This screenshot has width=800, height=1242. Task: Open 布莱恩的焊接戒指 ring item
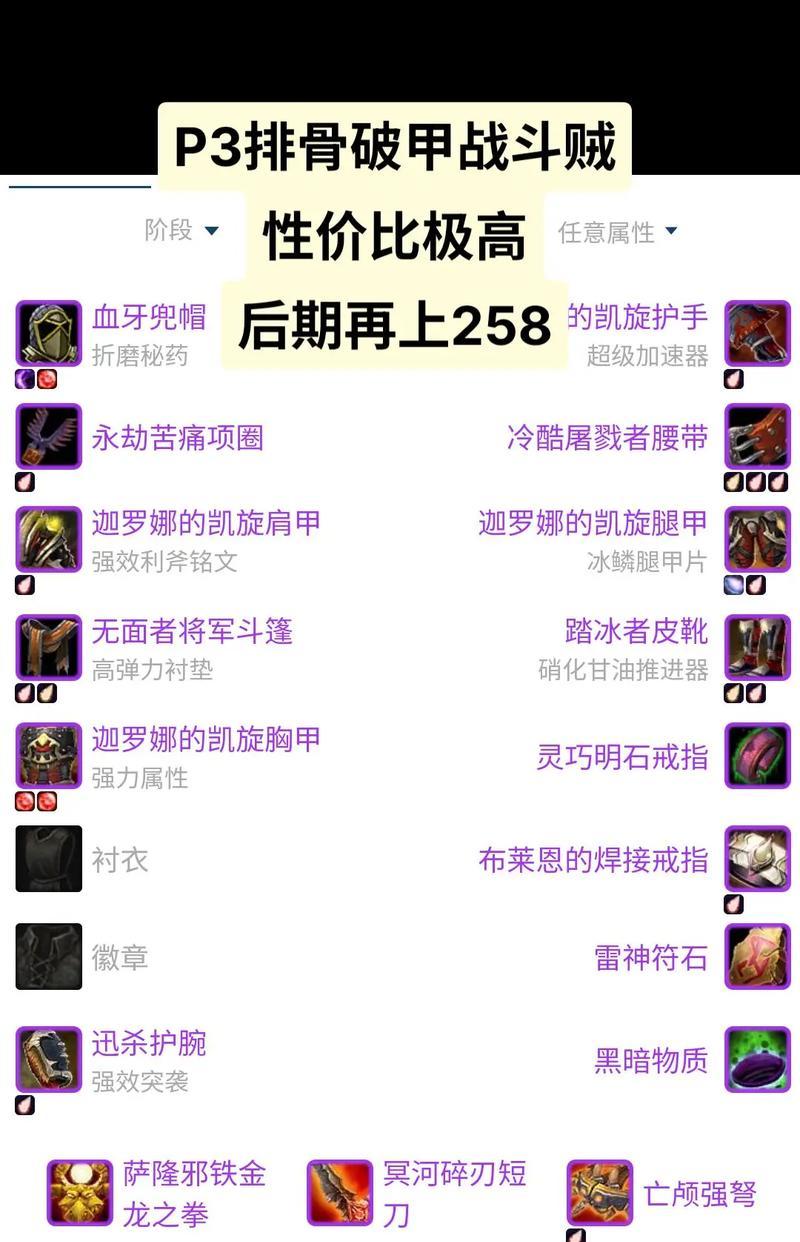(593, 860)
